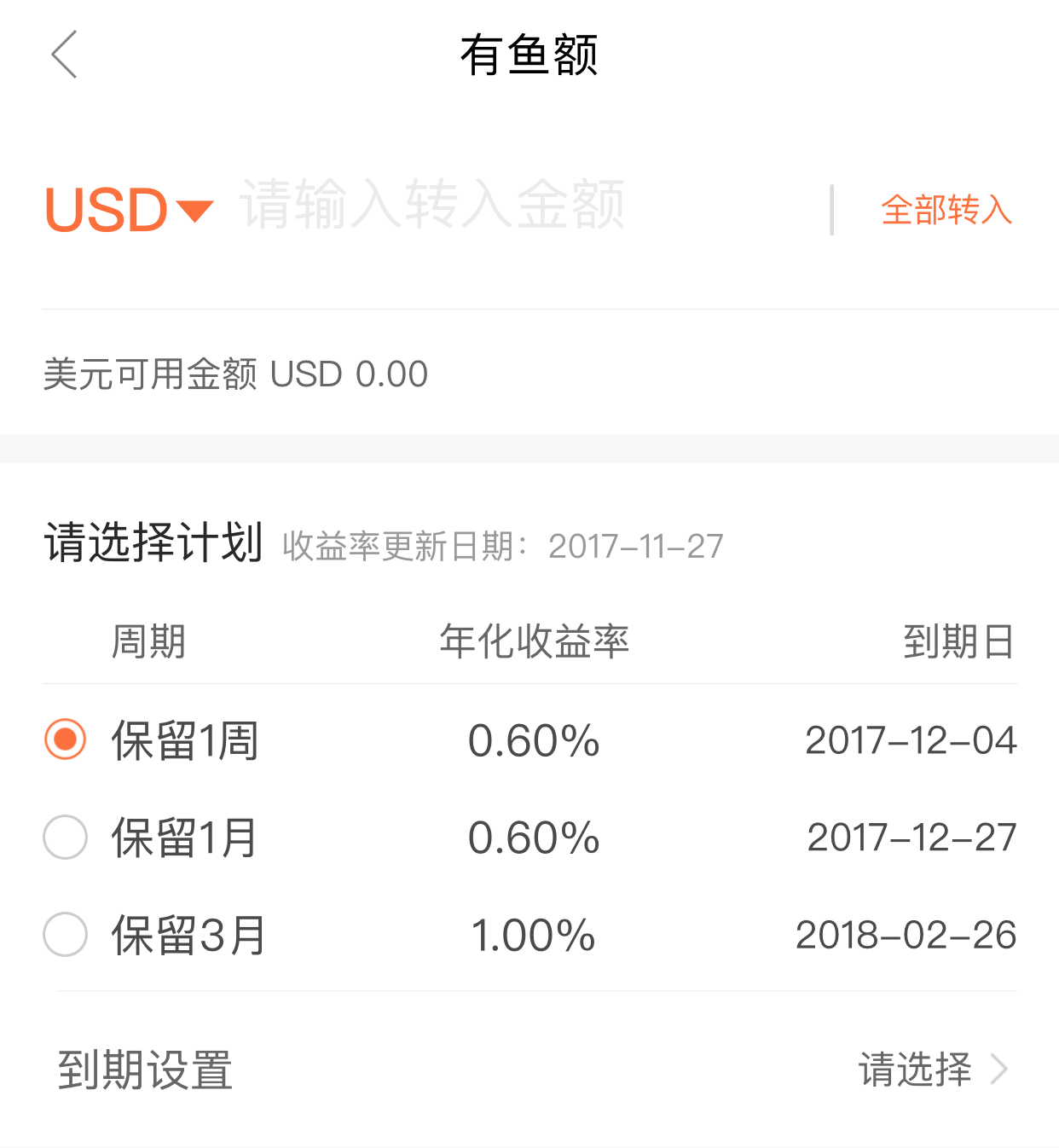
Task: Tap the back arrow at top left
Action: (65, 54)
